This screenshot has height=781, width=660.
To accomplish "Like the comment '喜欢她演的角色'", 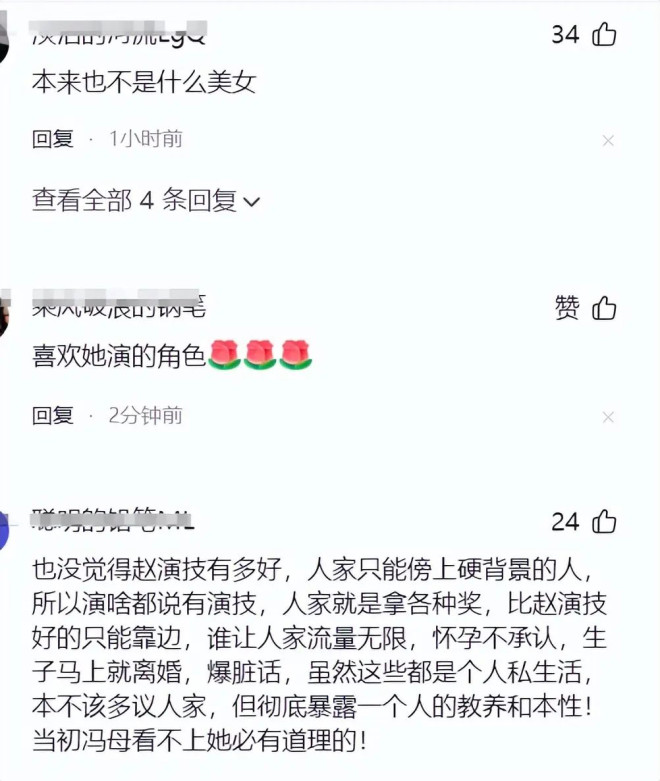I will 604,308.
